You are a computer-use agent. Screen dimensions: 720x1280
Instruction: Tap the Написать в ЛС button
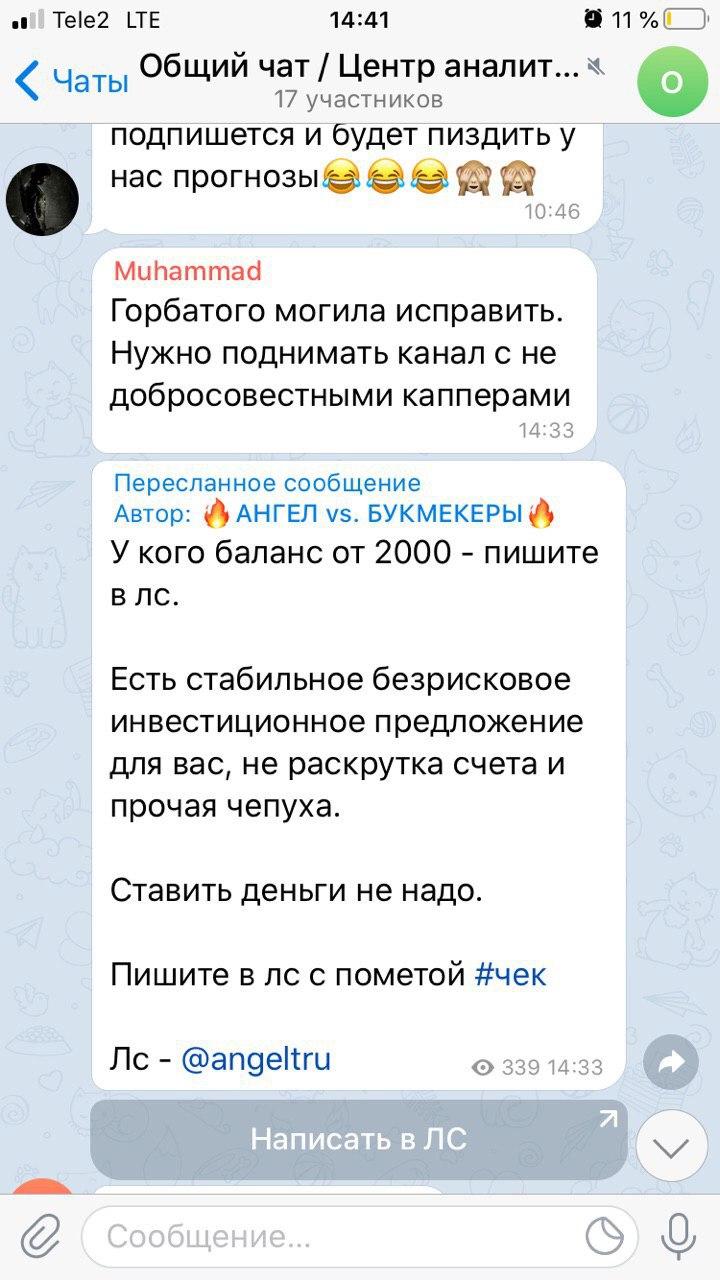tap(358, 1140)
